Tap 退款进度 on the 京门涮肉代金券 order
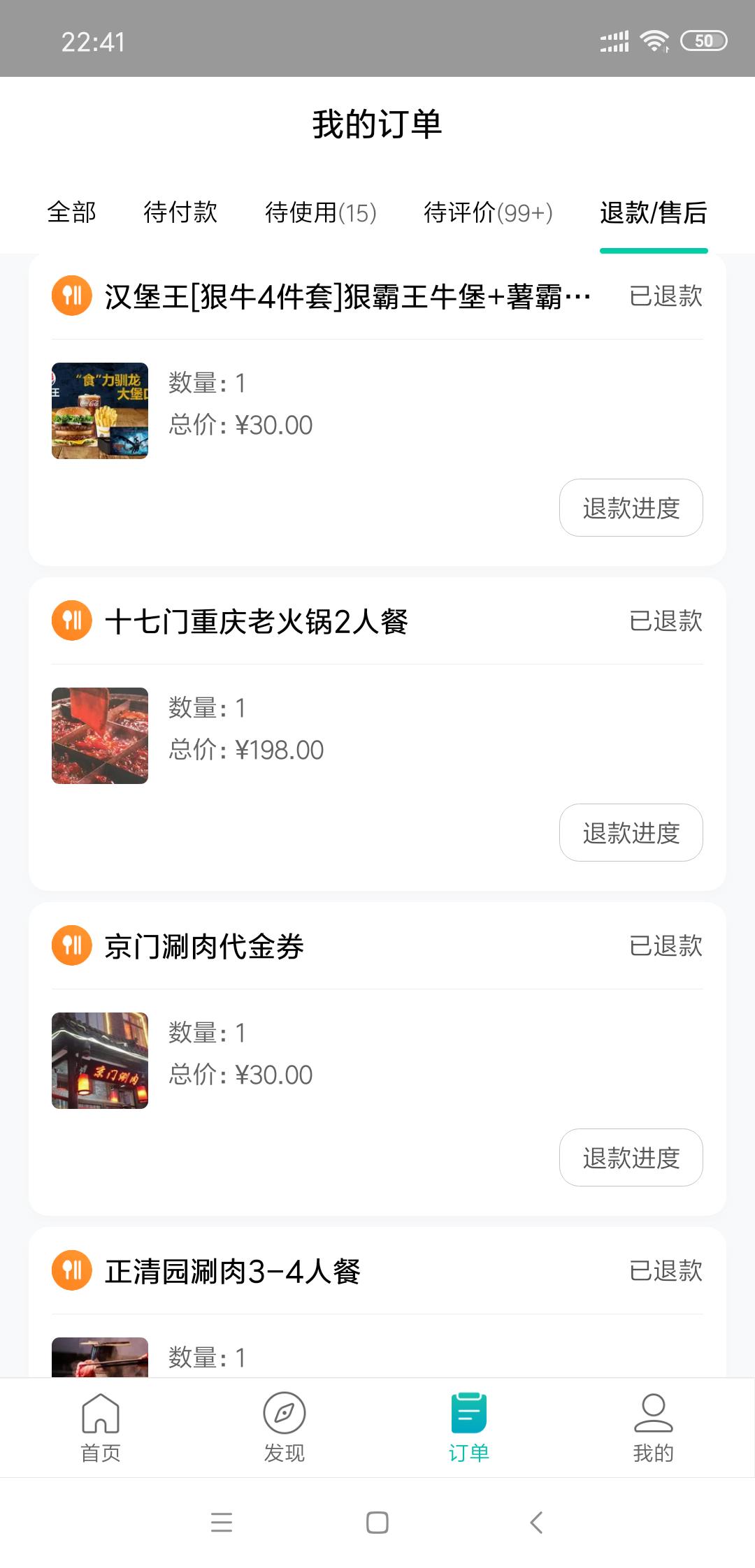755x1568 pixels. click(631, 1158)
